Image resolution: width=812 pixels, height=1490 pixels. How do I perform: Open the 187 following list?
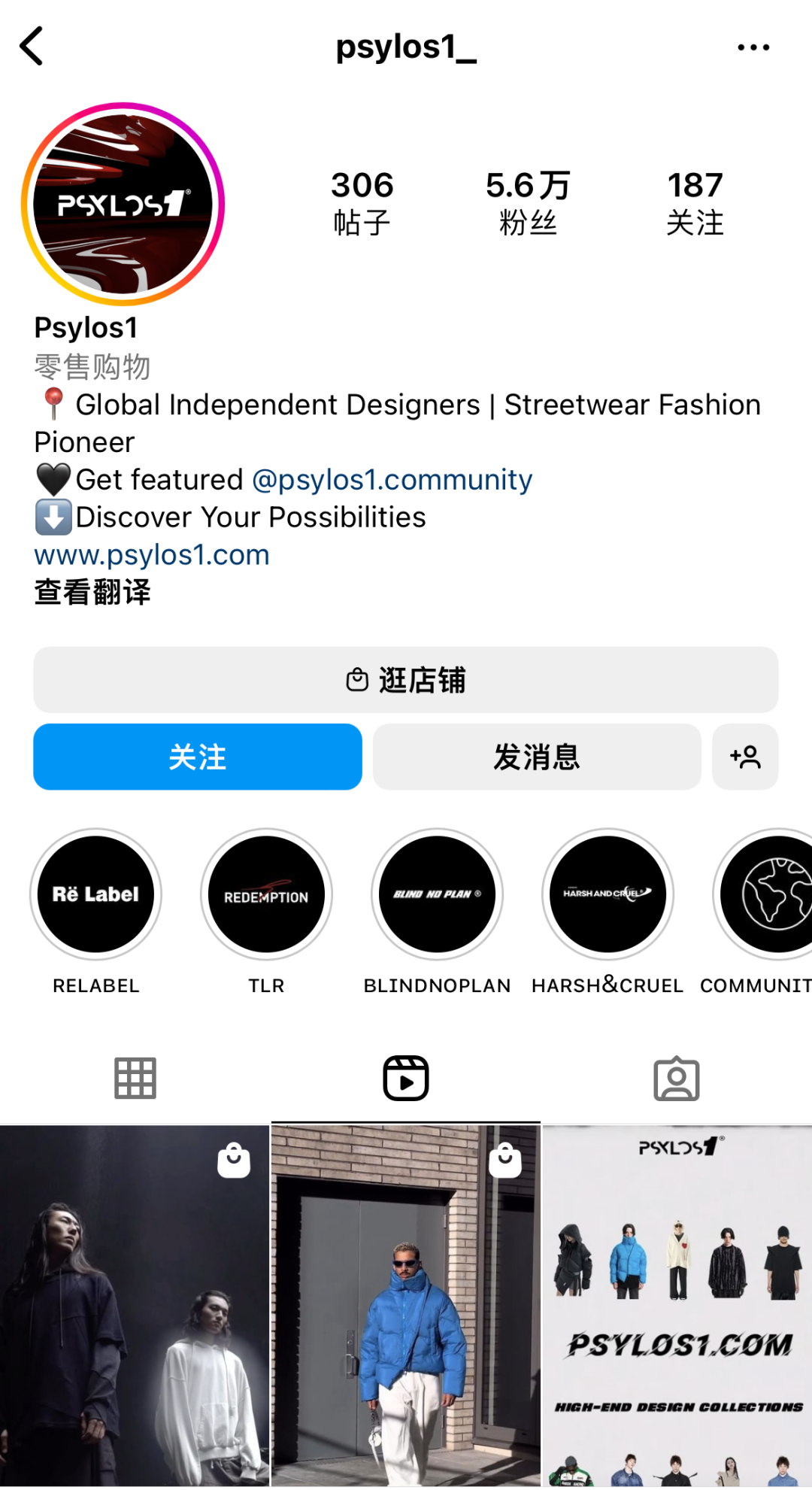[695, 202]
